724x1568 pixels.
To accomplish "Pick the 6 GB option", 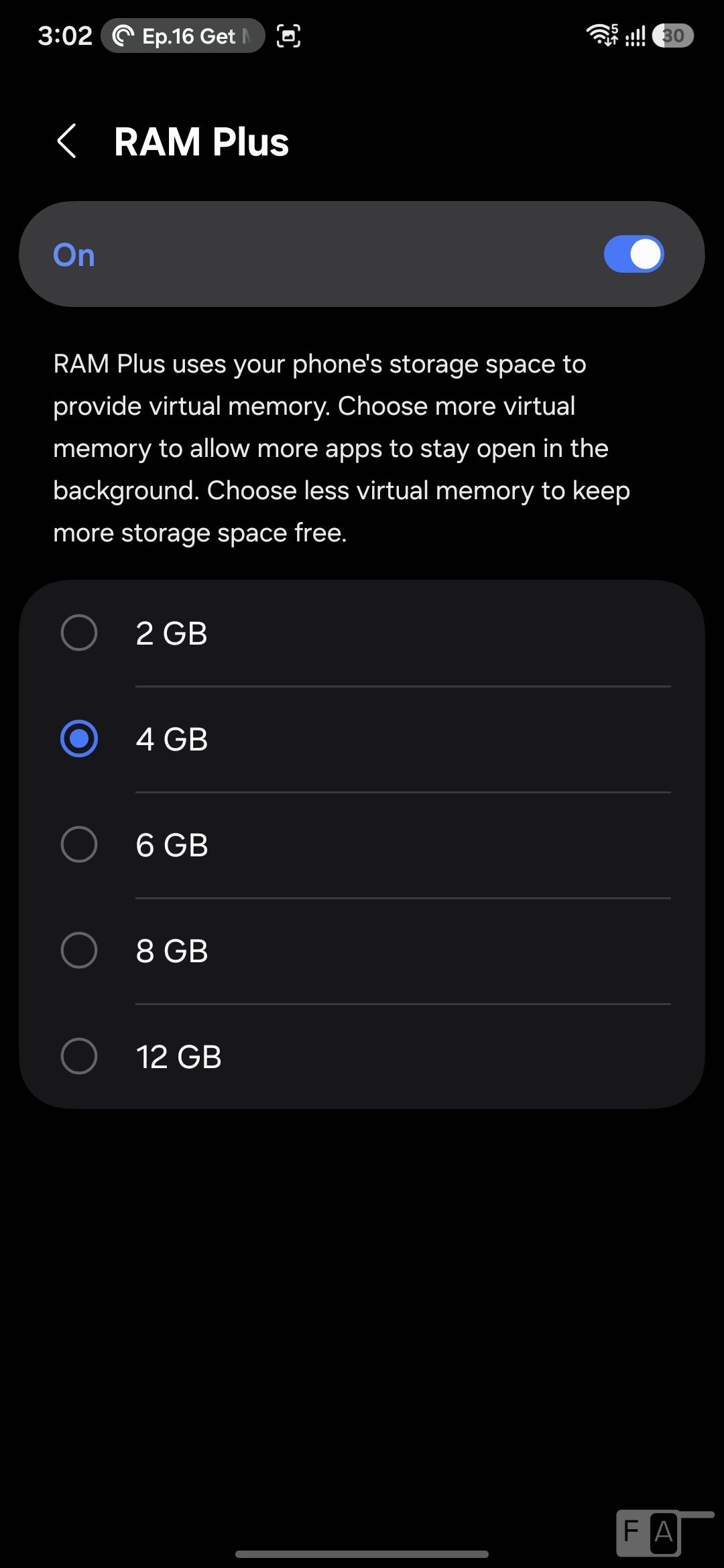I will pyautogui.click(x=79, y=844).
